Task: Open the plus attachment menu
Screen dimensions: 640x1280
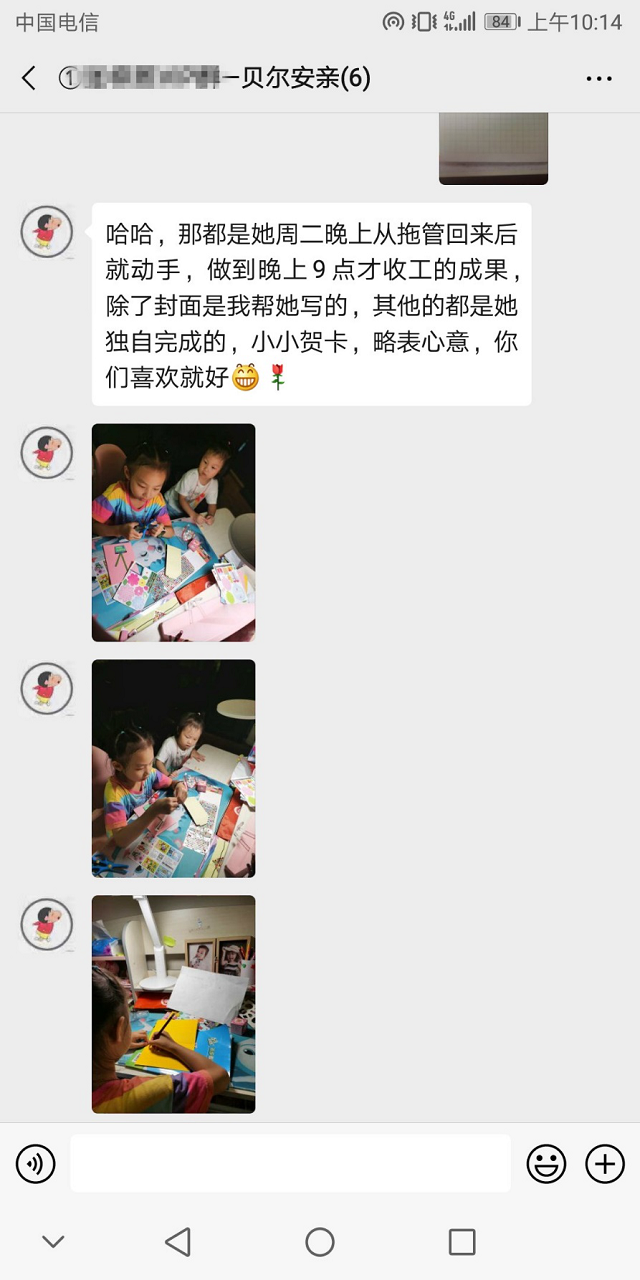Action: click(604, 1164)
